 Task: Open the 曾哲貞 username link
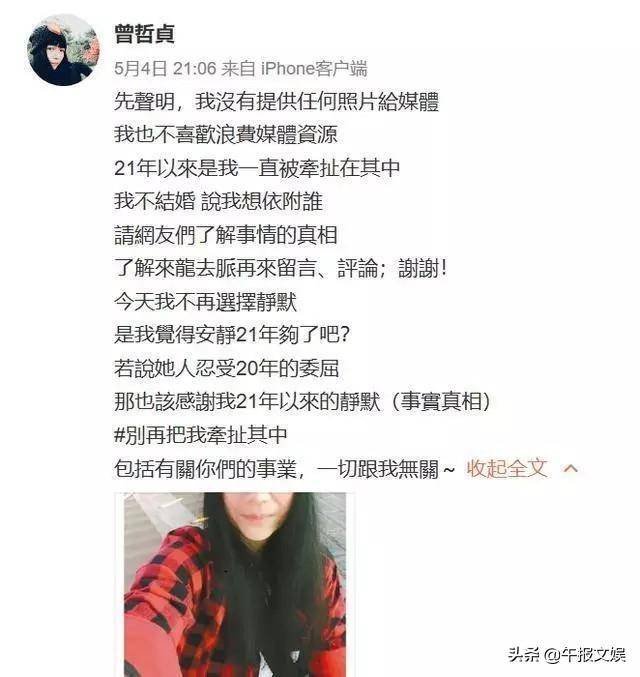[x=145, y=35]
